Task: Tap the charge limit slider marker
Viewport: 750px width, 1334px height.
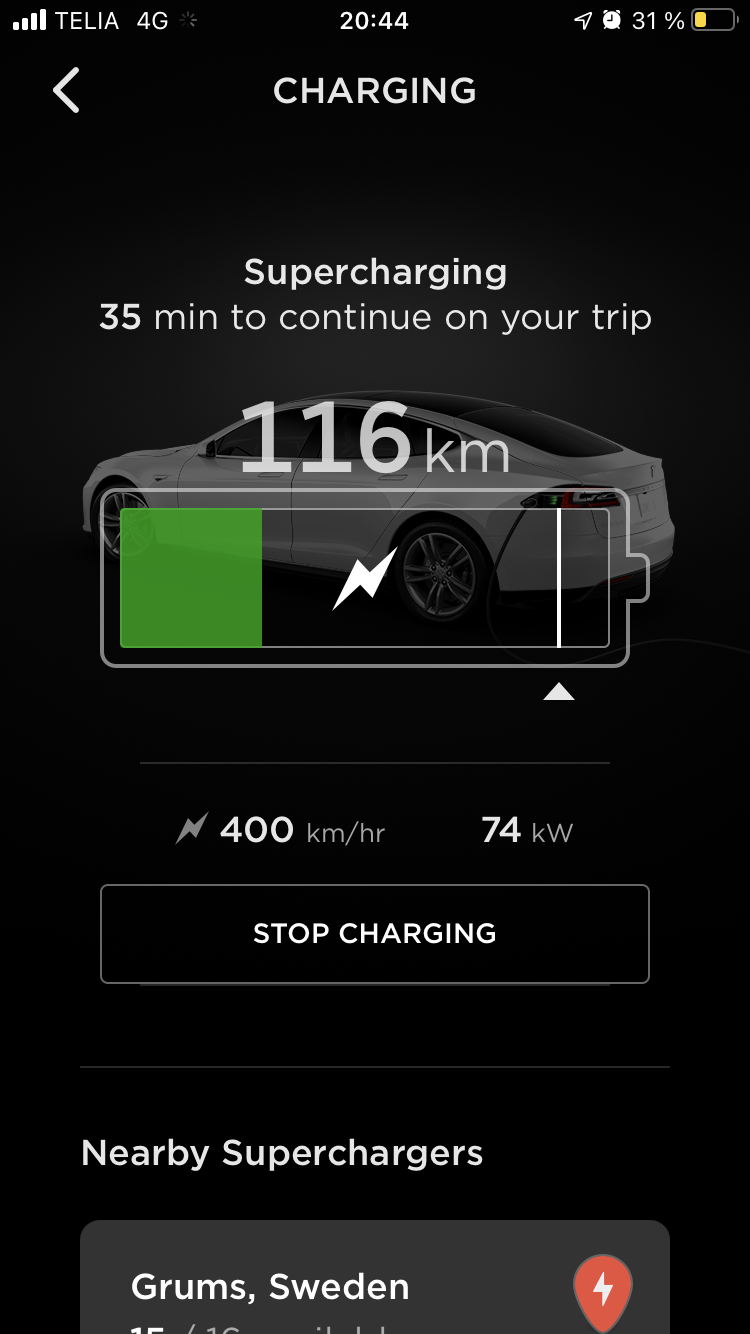Action: [x=559, y=691]
